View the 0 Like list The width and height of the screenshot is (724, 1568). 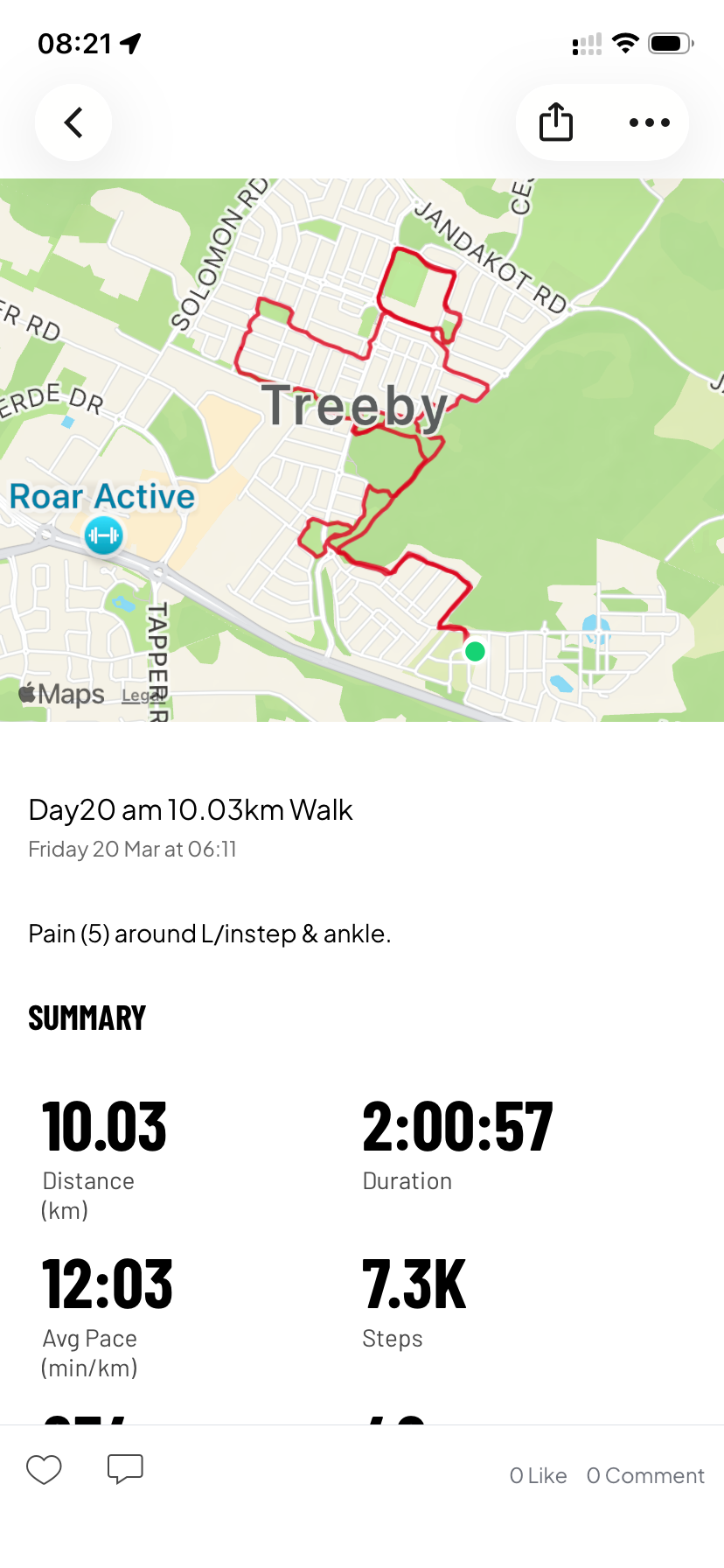[538, 1475]
